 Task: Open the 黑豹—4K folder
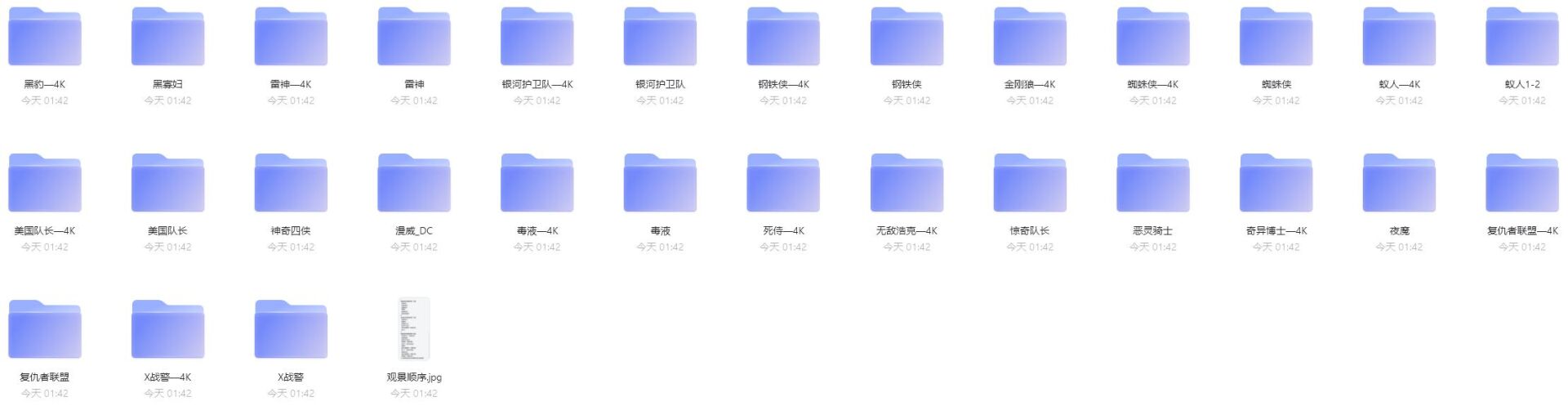[x=45, y=38]
